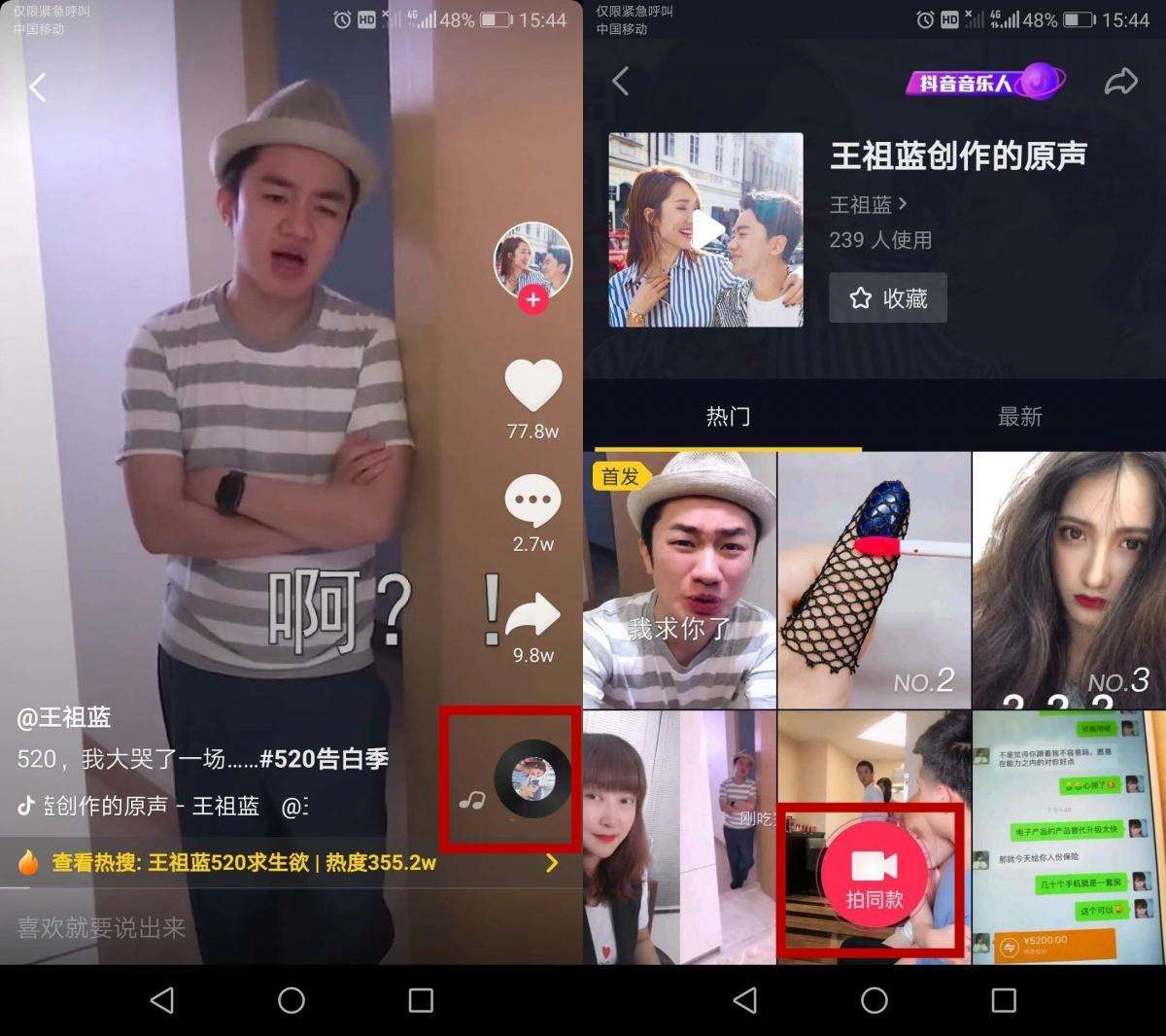Open the NO.2 nail art video
This screenshot has height=1036, width=1166.
point(874,581)
